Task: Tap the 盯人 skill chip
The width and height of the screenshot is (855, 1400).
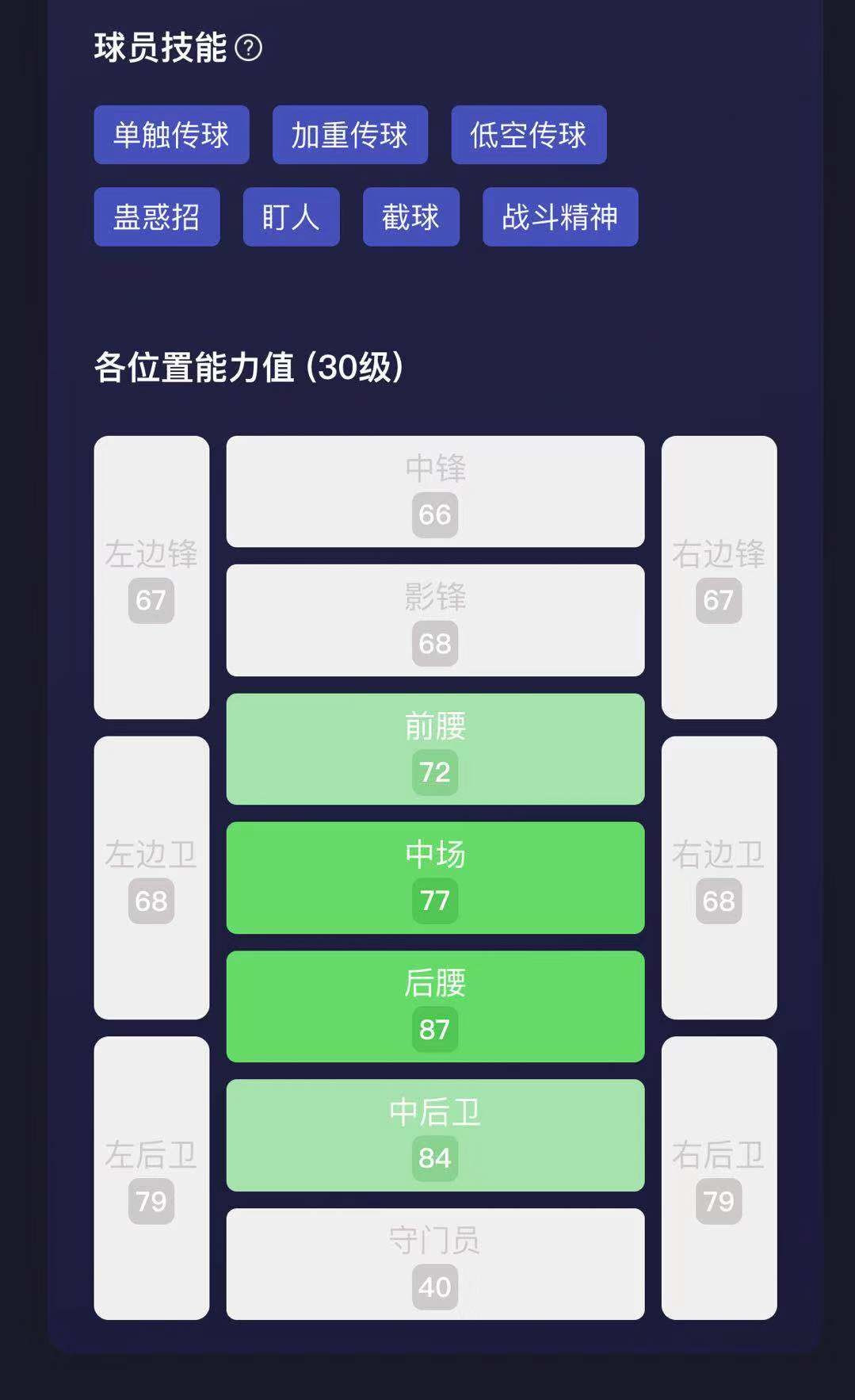Action: point(291,216)
